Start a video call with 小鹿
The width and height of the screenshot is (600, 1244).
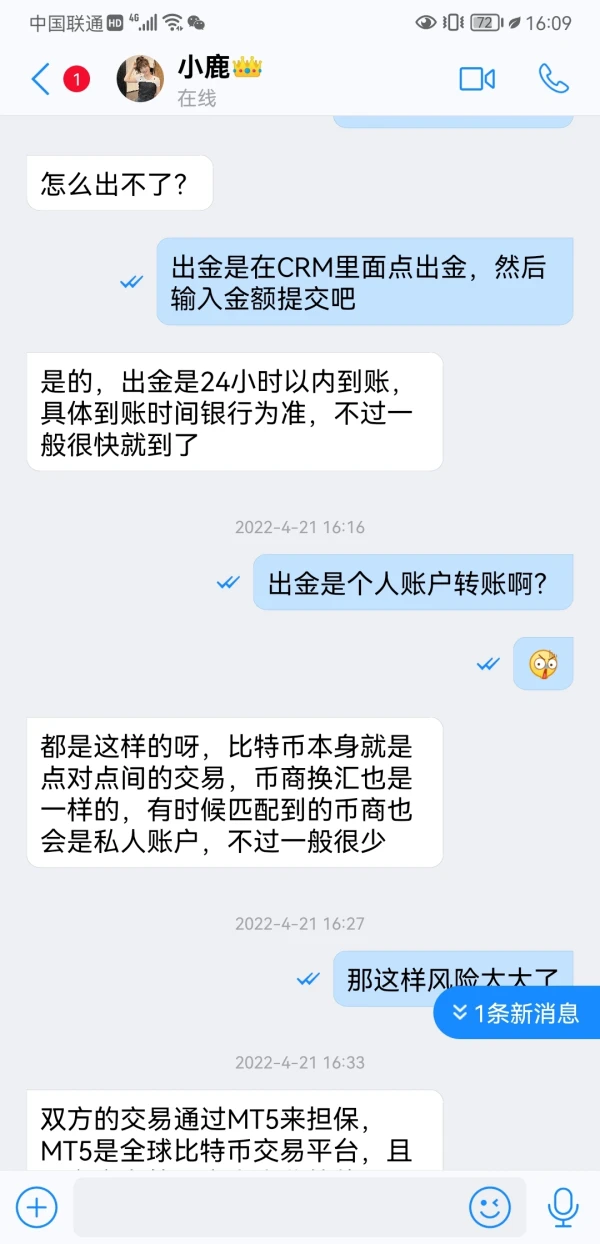(x=477, y=79)
